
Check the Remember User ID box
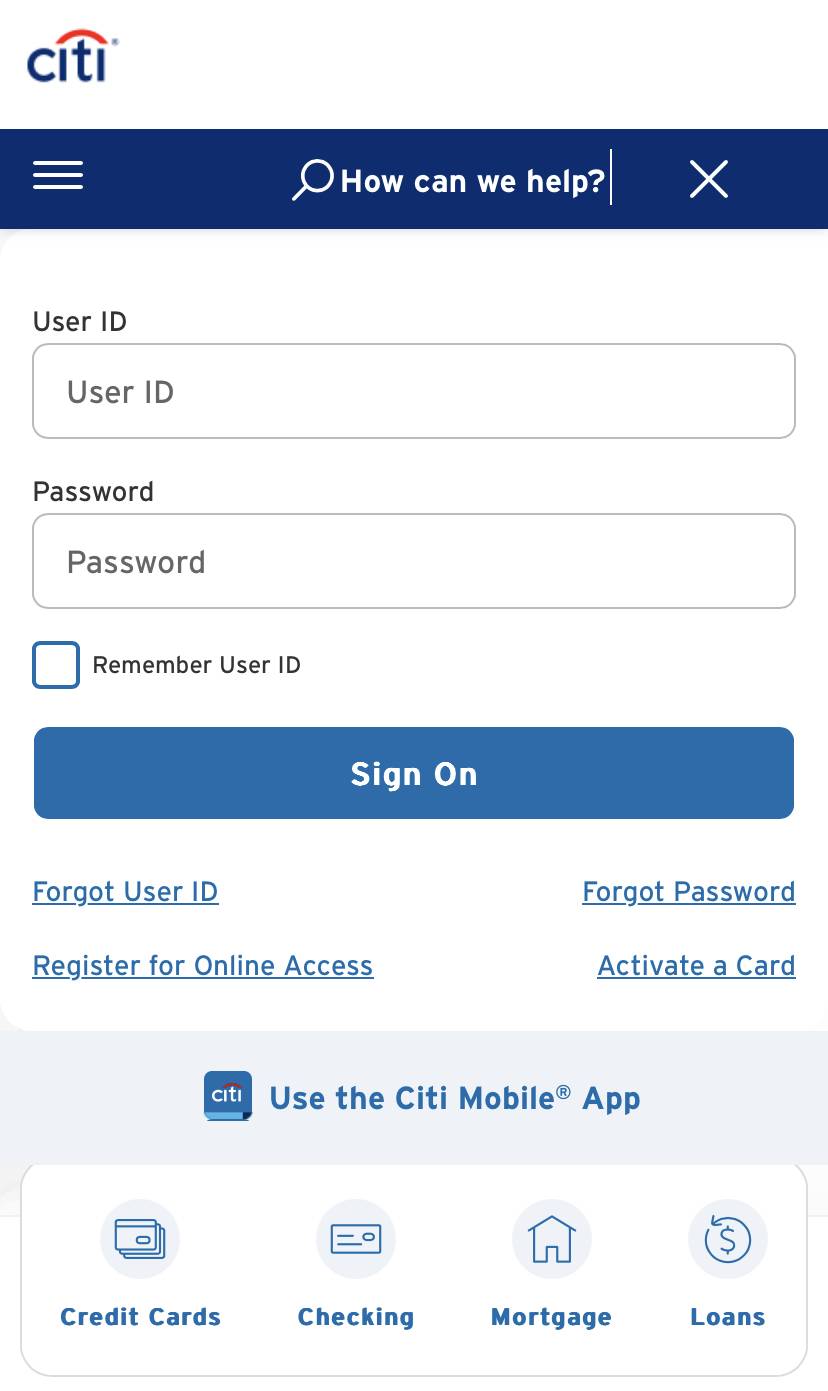click(x=56, y=665)
